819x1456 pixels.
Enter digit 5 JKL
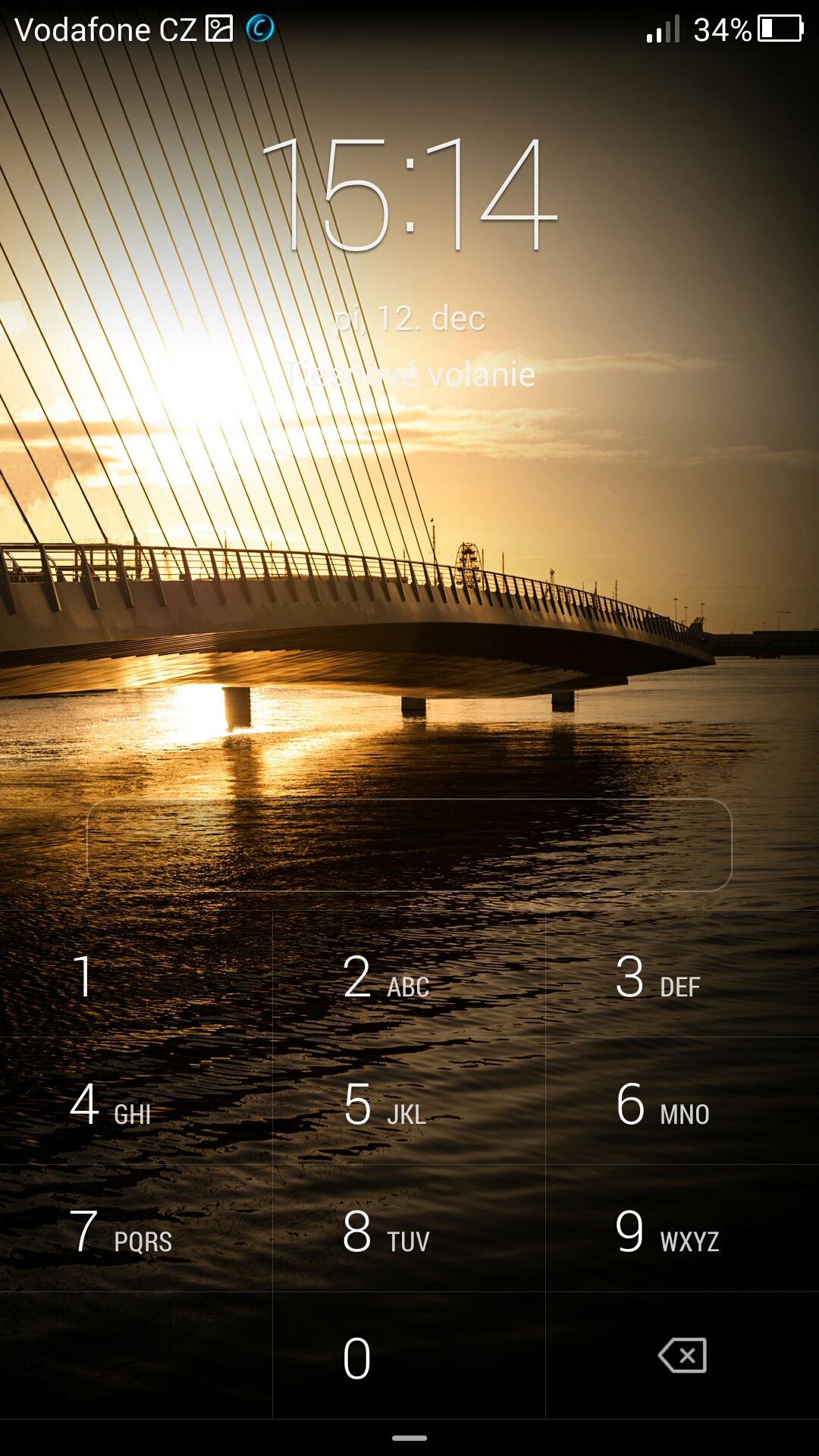409,1103
